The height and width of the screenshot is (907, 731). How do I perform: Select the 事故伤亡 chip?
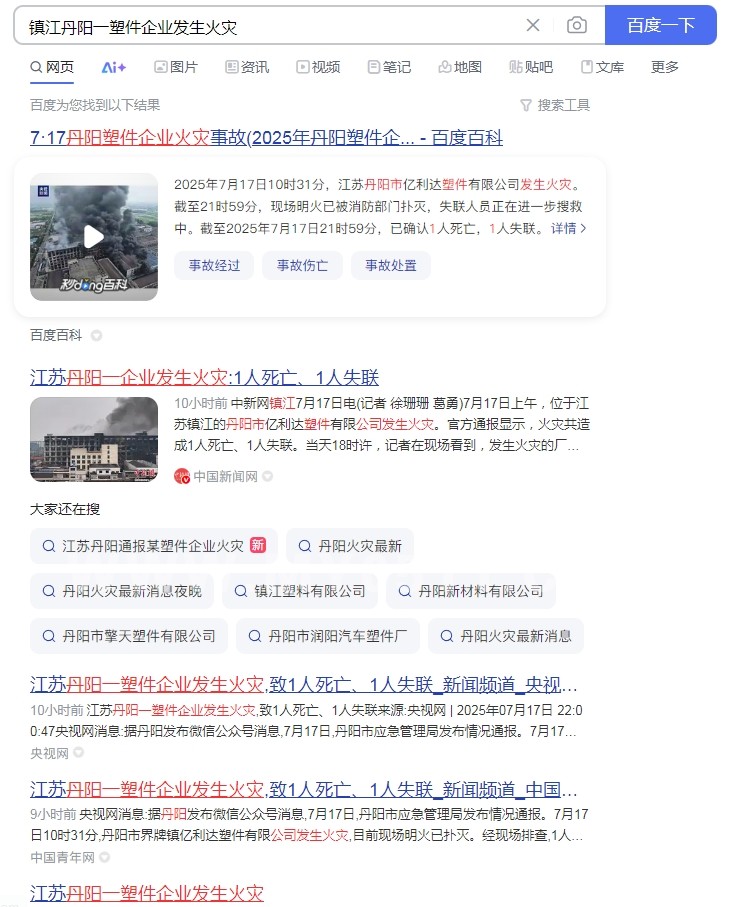point(302,265)
